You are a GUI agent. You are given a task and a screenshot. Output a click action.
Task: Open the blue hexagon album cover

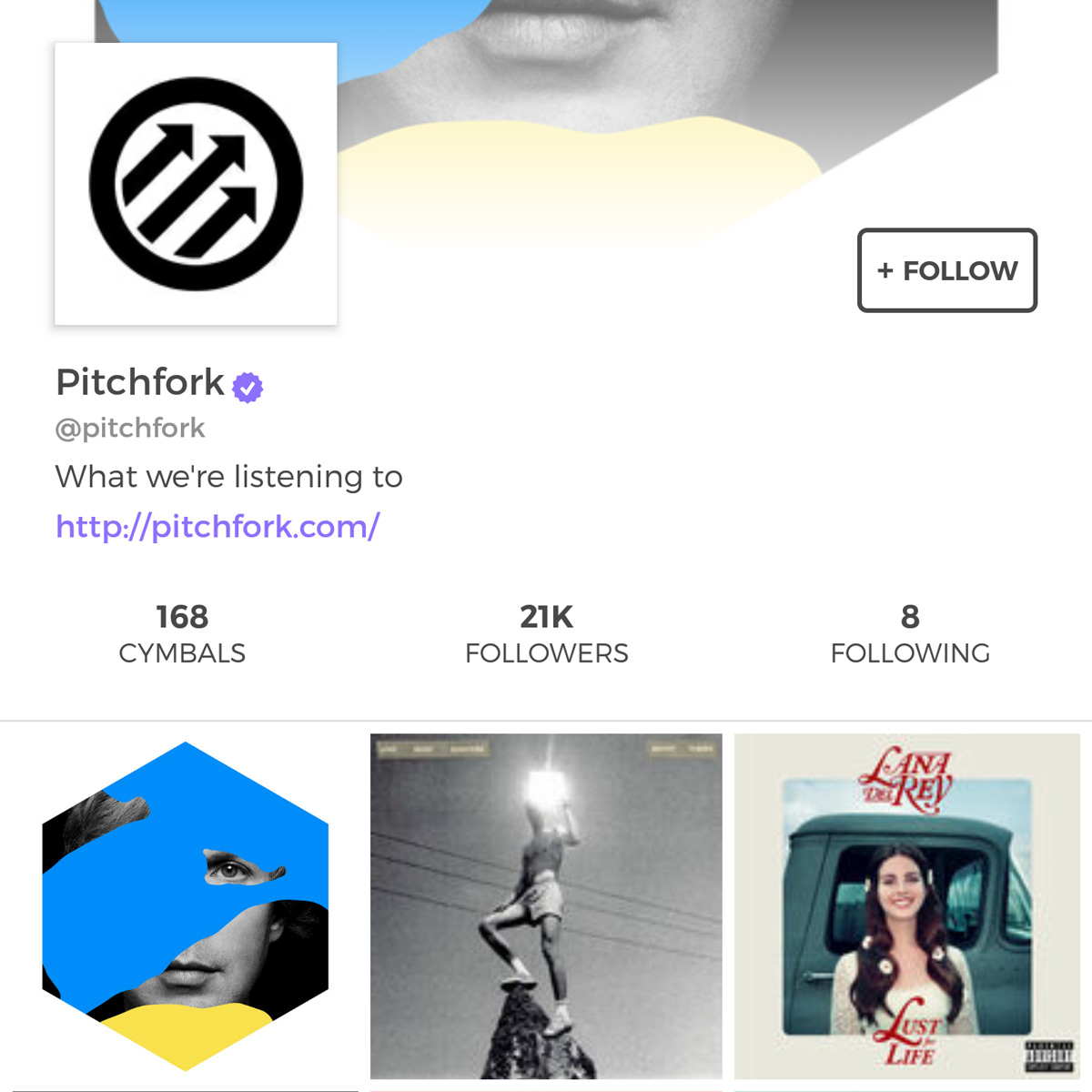pos(185,906)
